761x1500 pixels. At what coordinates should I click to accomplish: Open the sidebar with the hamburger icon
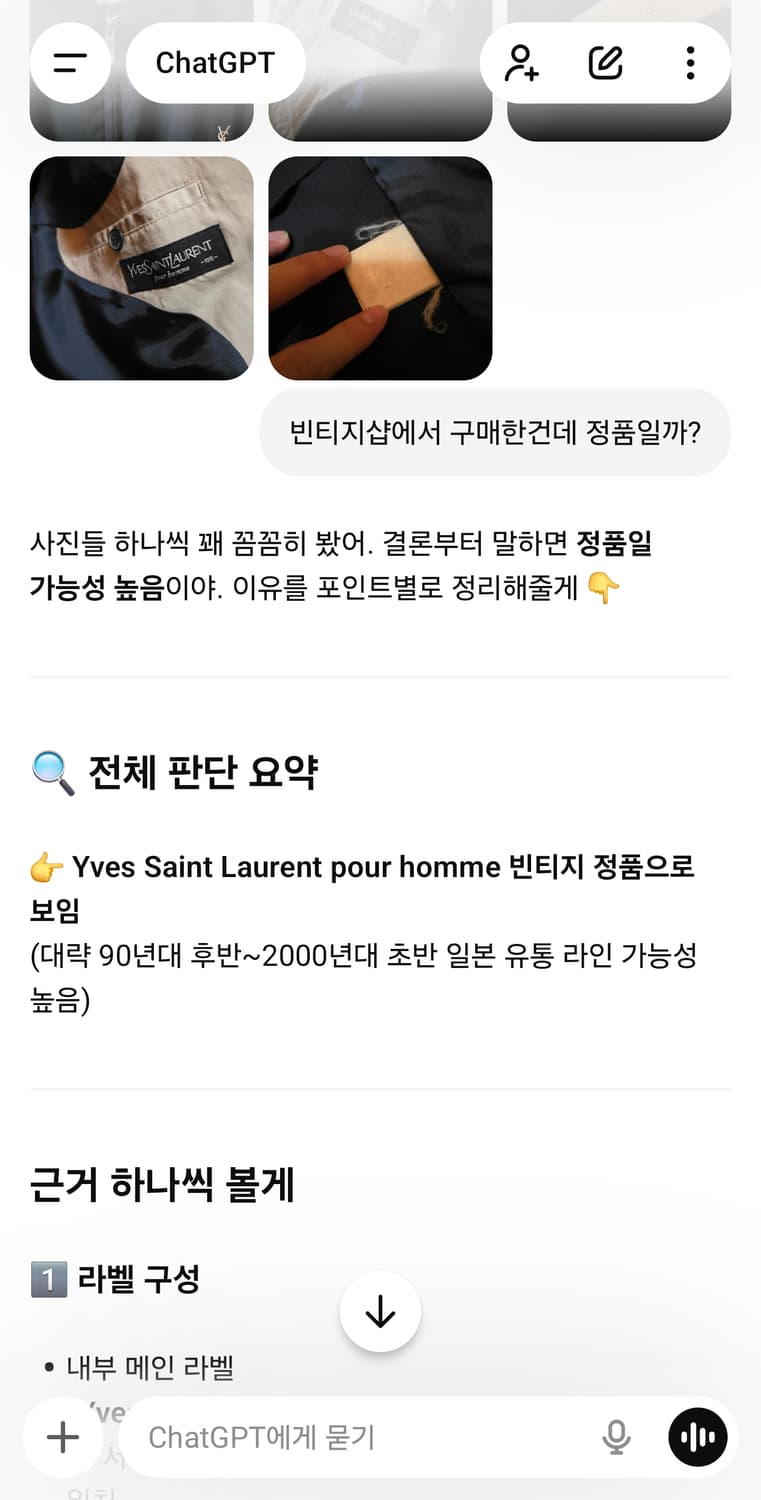(x=70, y=62)
